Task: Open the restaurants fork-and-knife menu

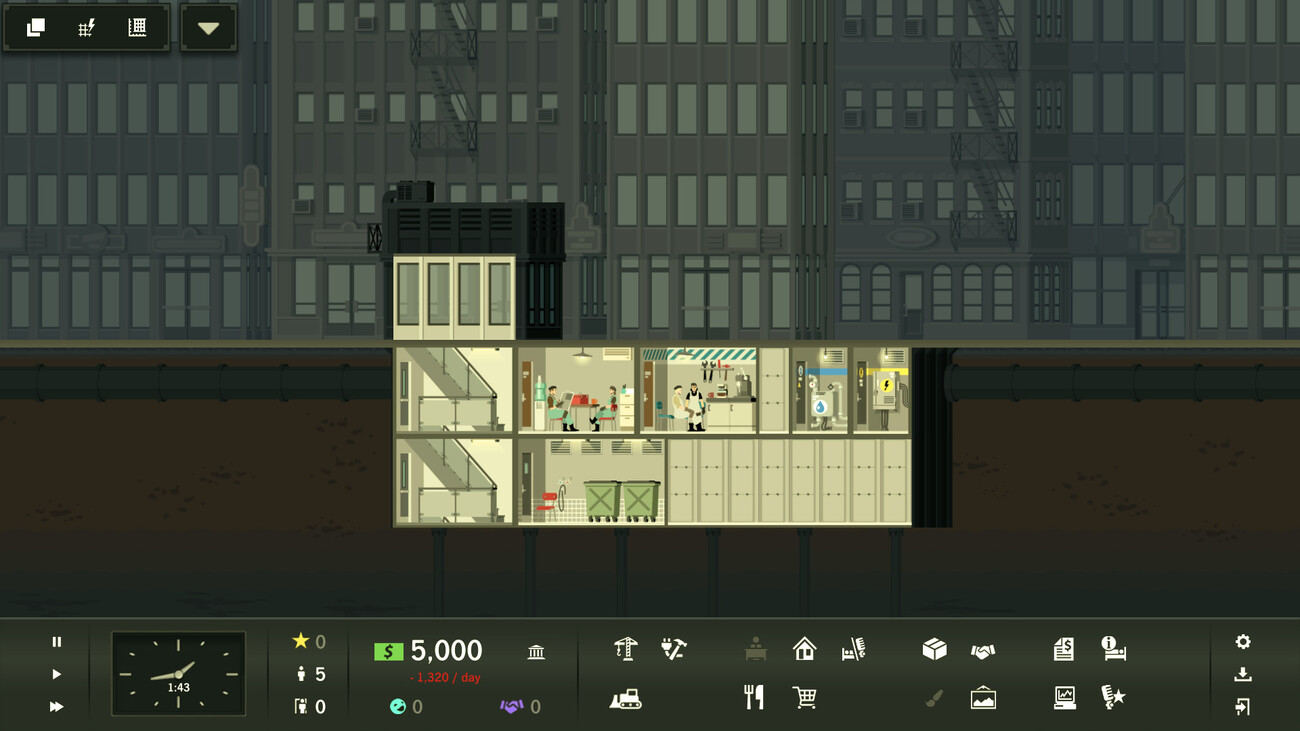Action: tap(754, 697)
